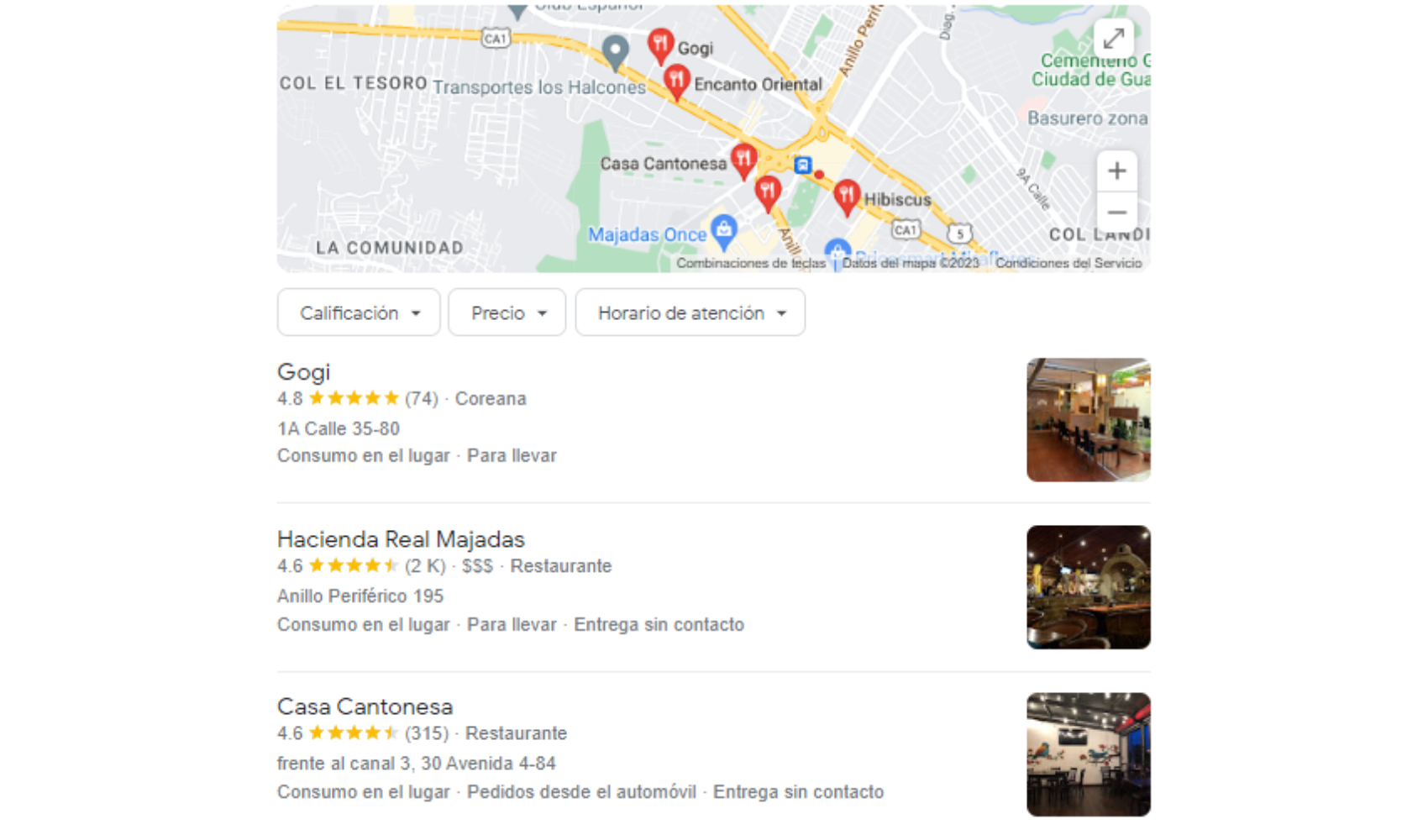View Casa Cantonesa photo
Image resolution: width=1428 pixels, height=840 pixels.
[x=1088, y=754]
